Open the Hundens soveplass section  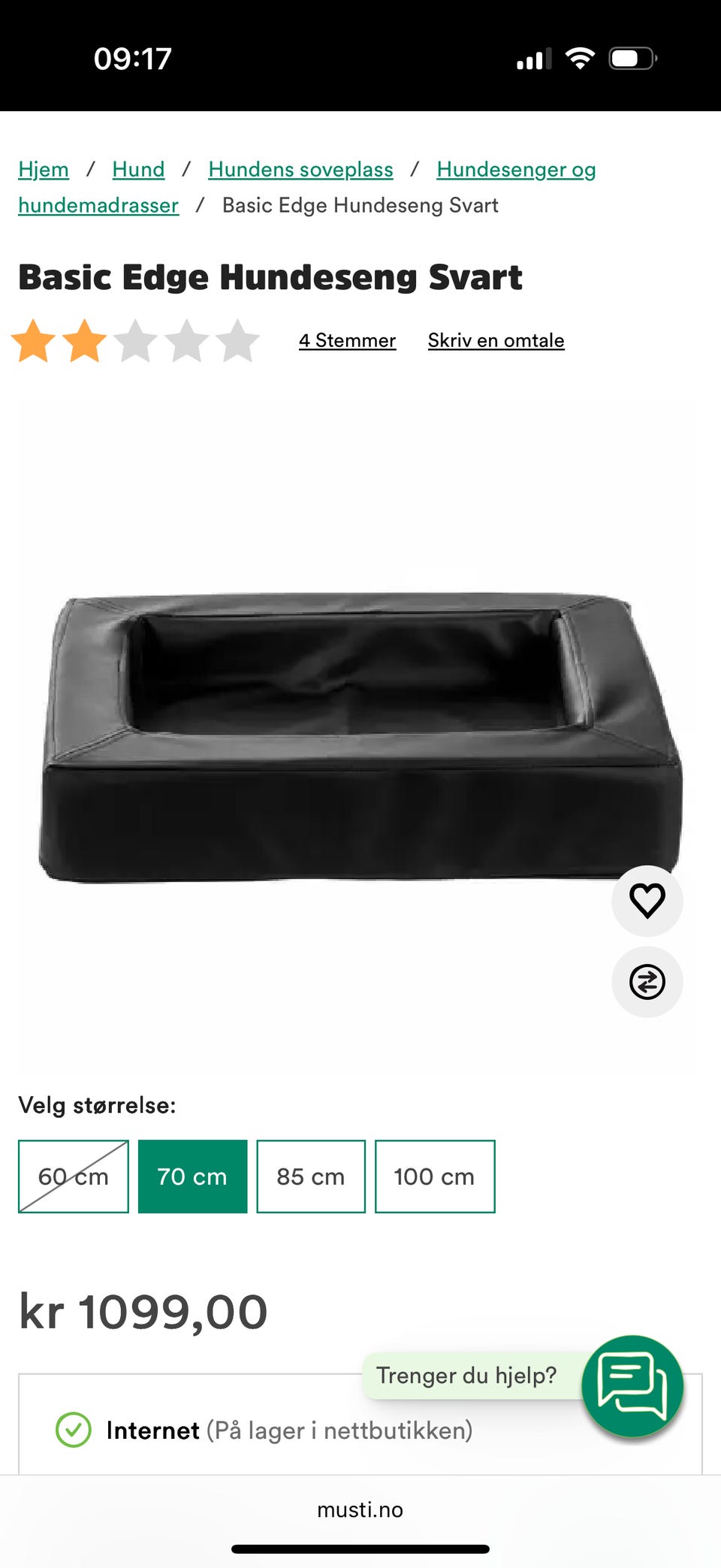(x=300, y=170)
